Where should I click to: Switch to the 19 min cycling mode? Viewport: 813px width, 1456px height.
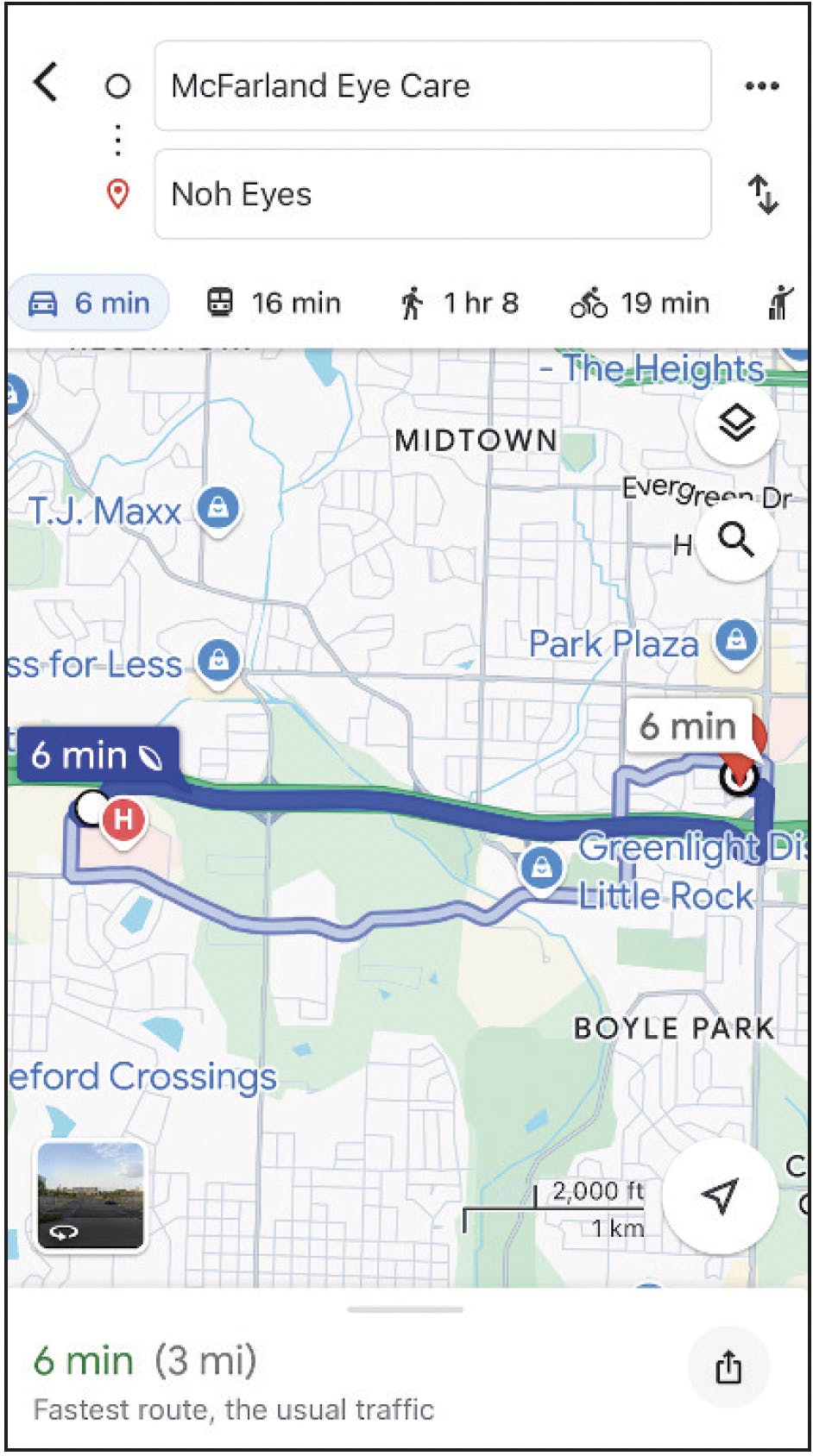pyautogui.click(x=640, y=303)
